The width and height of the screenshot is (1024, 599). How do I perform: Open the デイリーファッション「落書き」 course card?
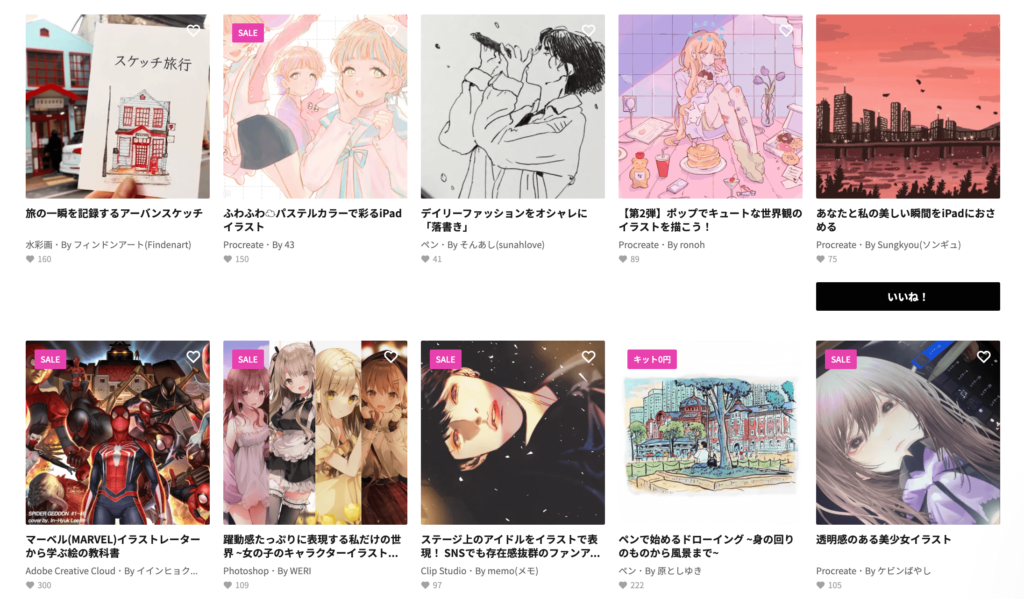(x=512, y=106)
